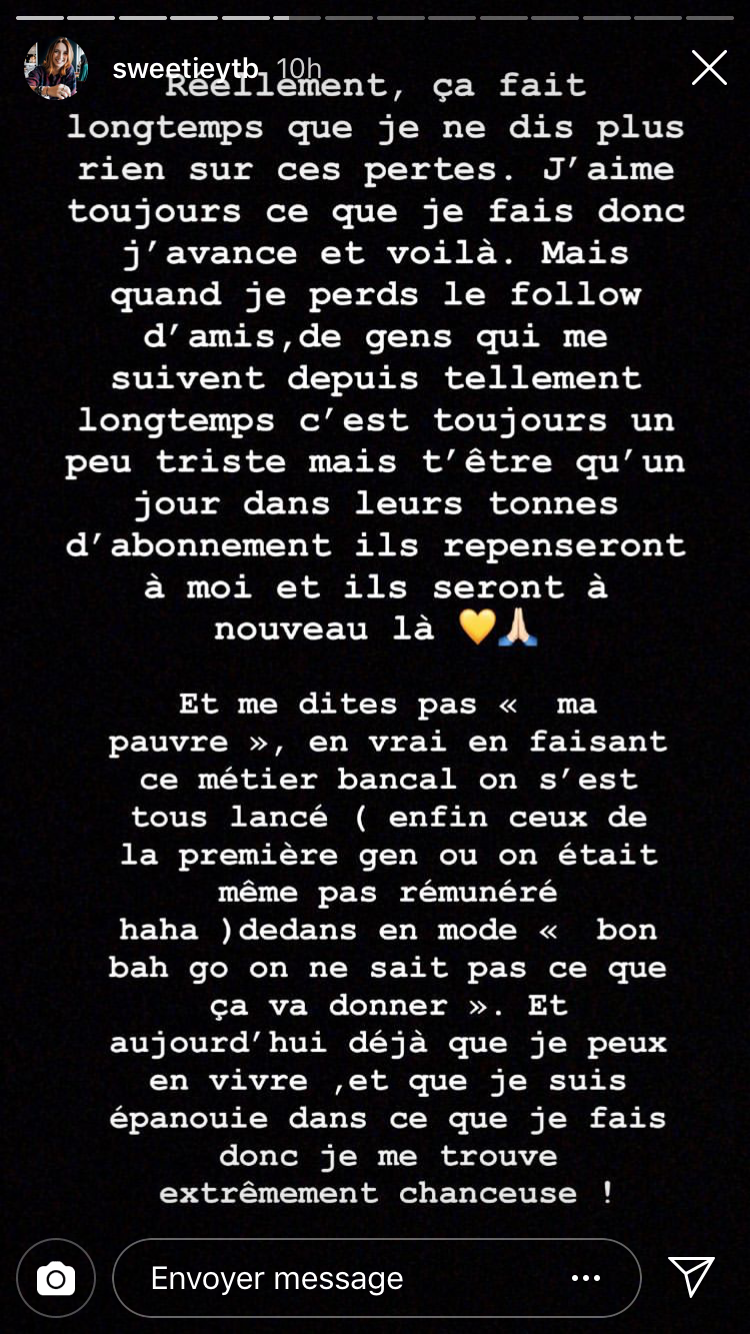
Task: Open sweetieytb's profile picture
Action: tap(57, 68)
